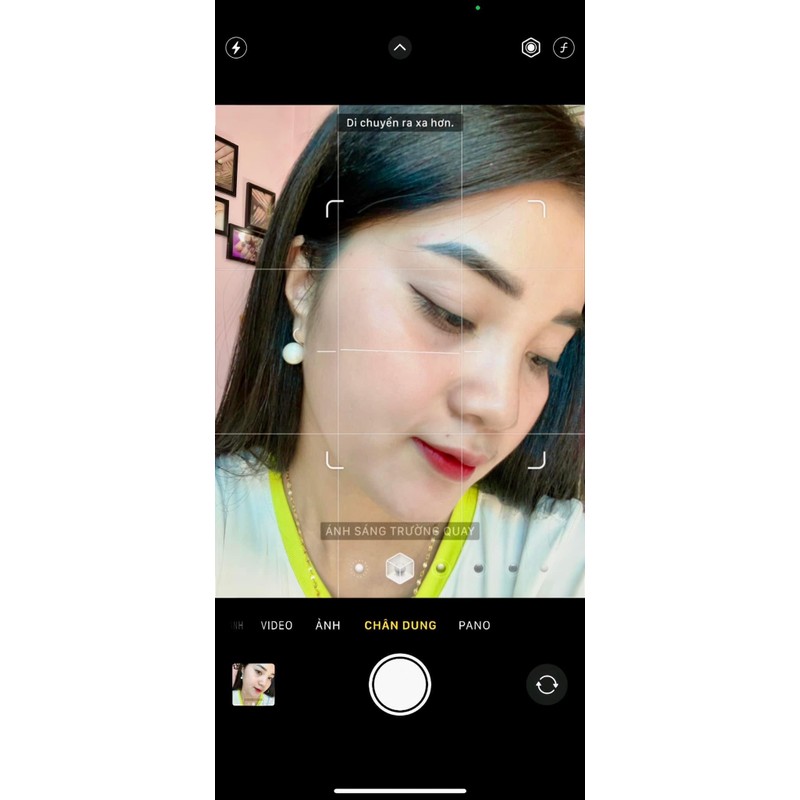
Task: Select CHÂN DUNG portrait mode
Action: click(400, 625)
